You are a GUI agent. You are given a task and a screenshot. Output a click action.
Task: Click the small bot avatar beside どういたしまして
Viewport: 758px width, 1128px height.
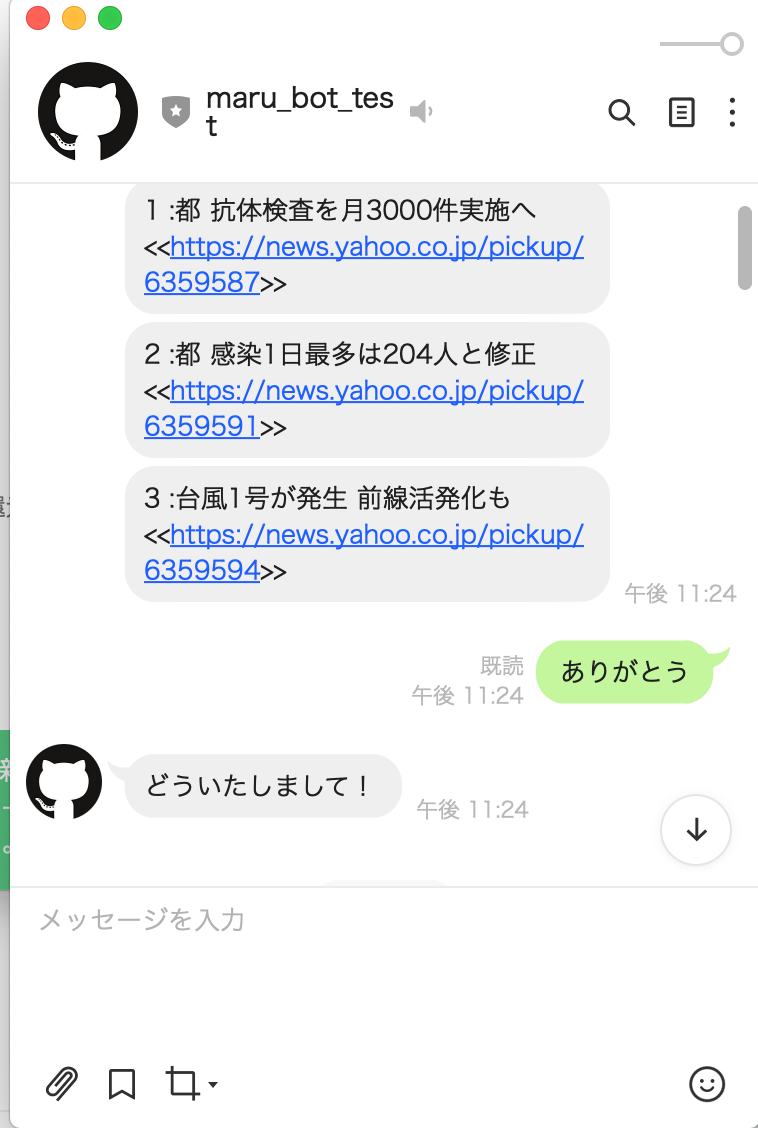(x=64, y=782)
